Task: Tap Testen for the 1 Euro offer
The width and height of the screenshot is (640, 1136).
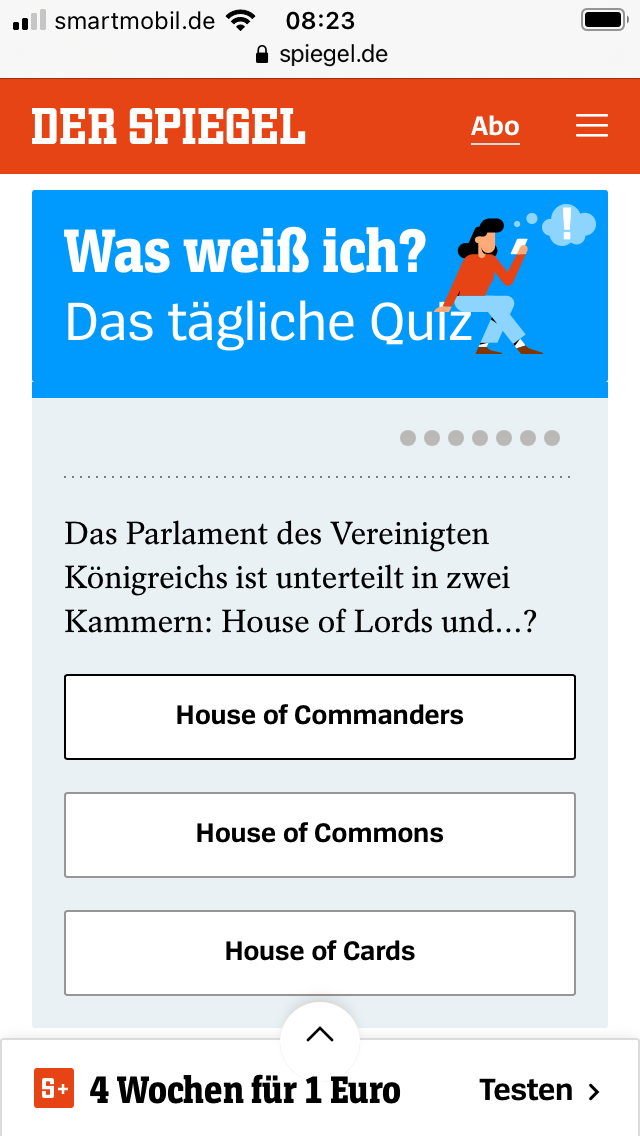Action: point(539,1090)
